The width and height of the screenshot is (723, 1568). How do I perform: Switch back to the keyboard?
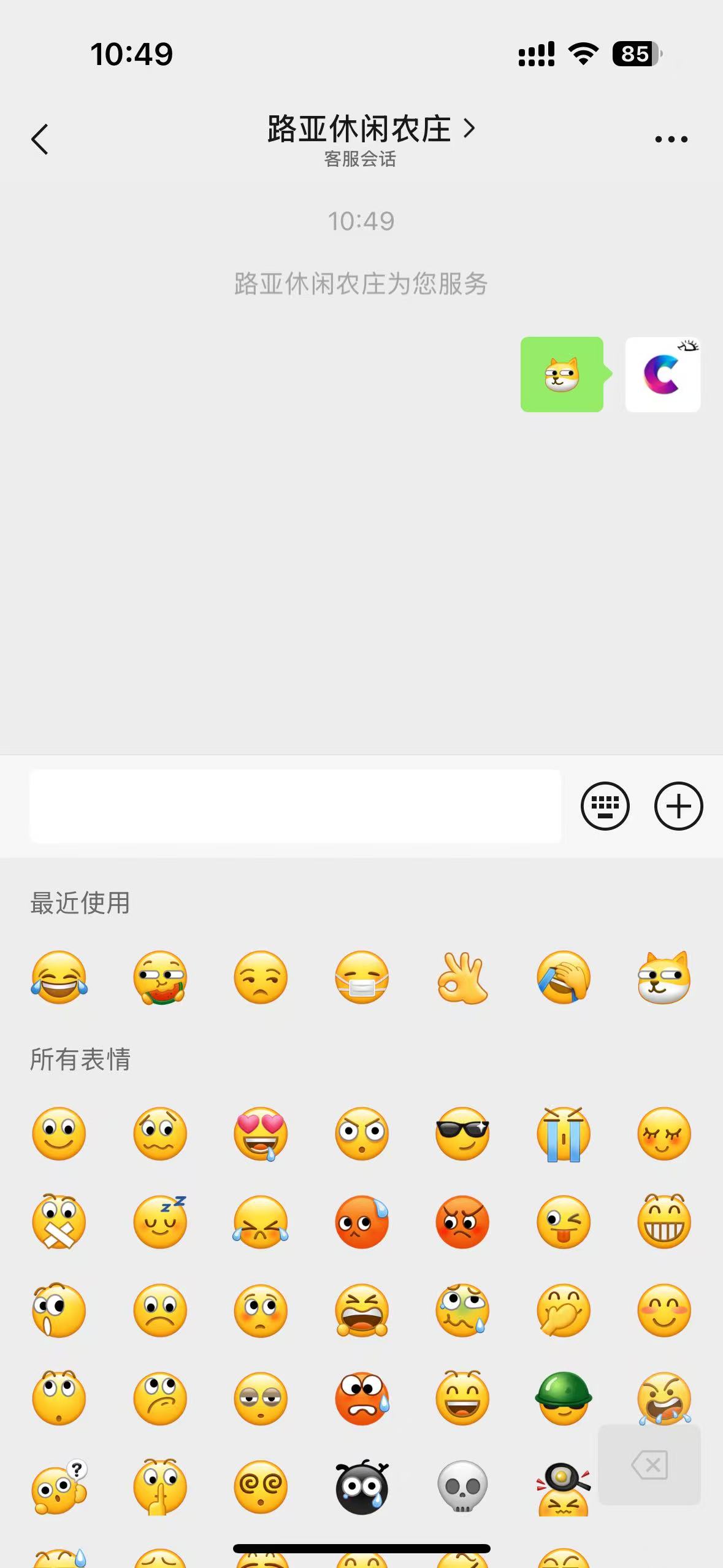click(x=605, y=806)
